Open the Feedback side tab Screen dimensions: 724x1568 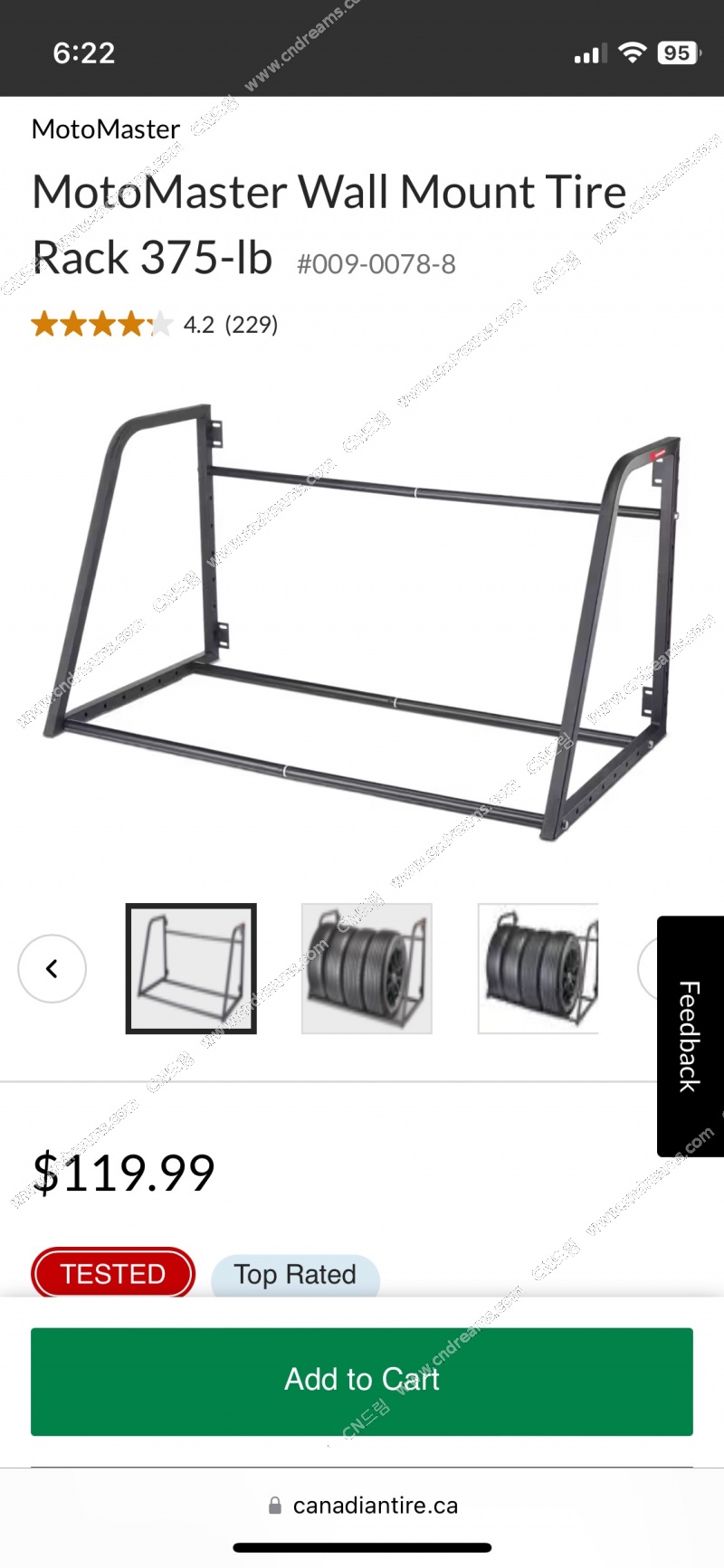pos(690,1036)
